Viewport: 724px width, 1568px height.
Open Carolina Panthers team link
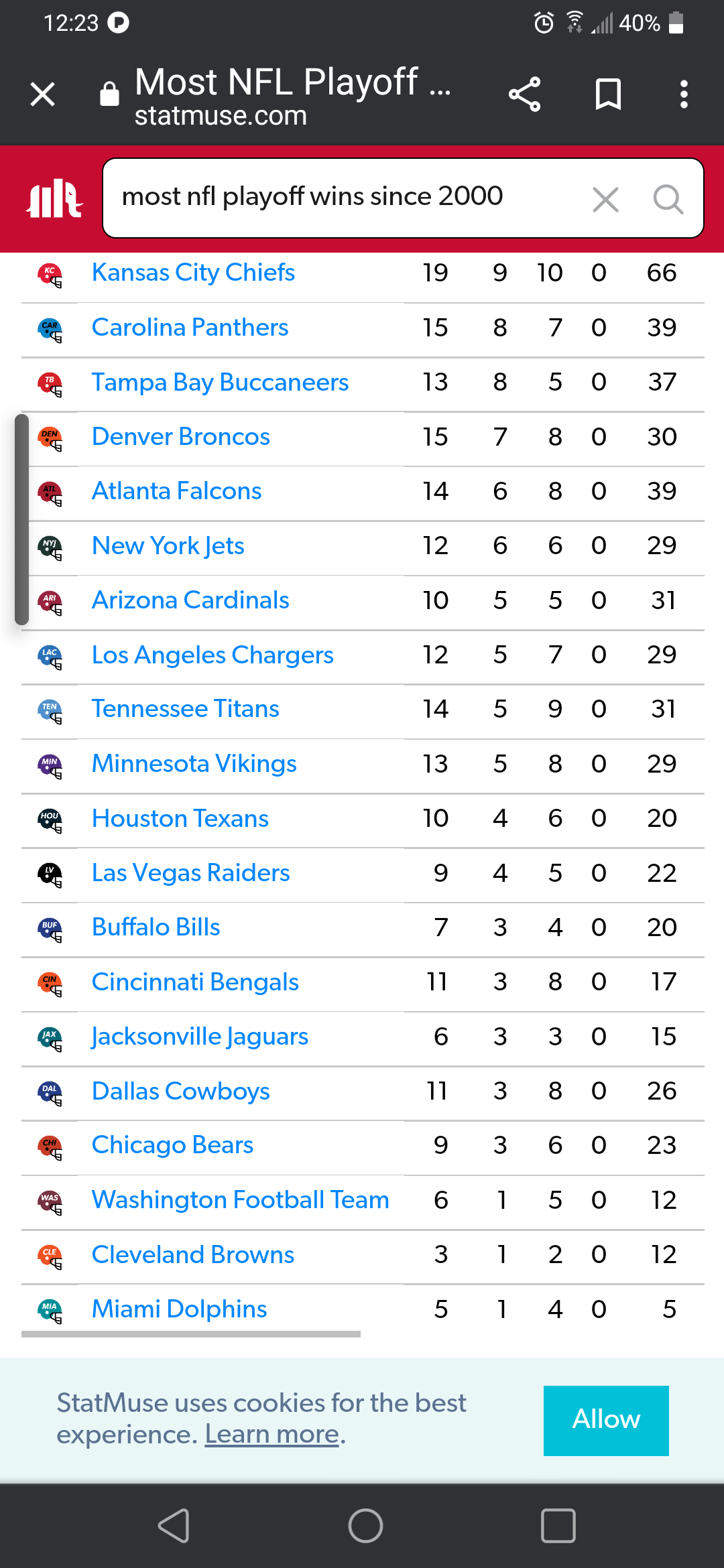[x=190, y=328]
